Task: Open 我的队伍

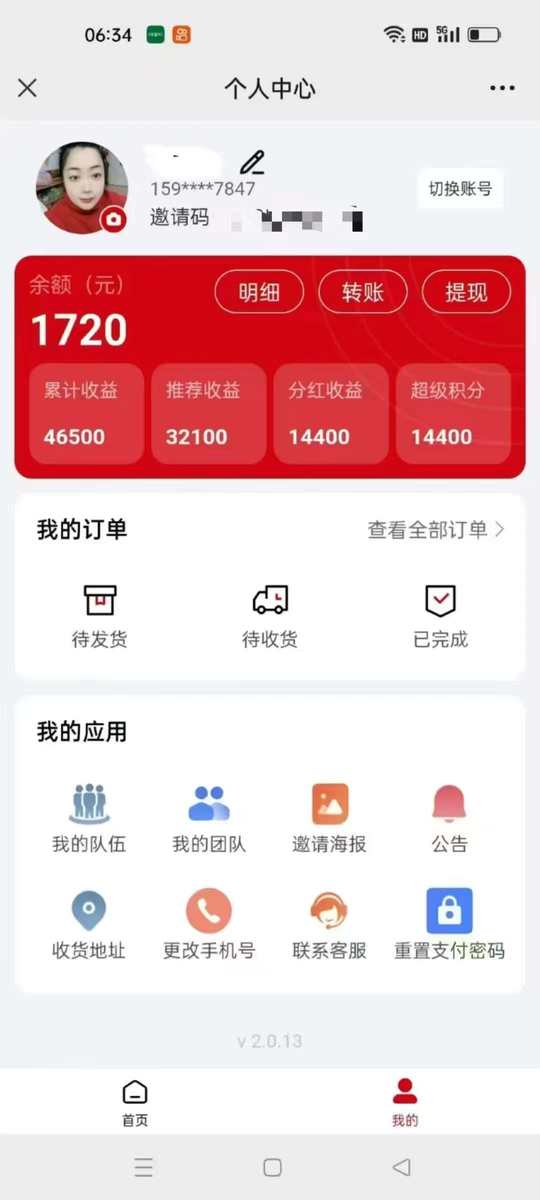Action: [x=89, y=818]
